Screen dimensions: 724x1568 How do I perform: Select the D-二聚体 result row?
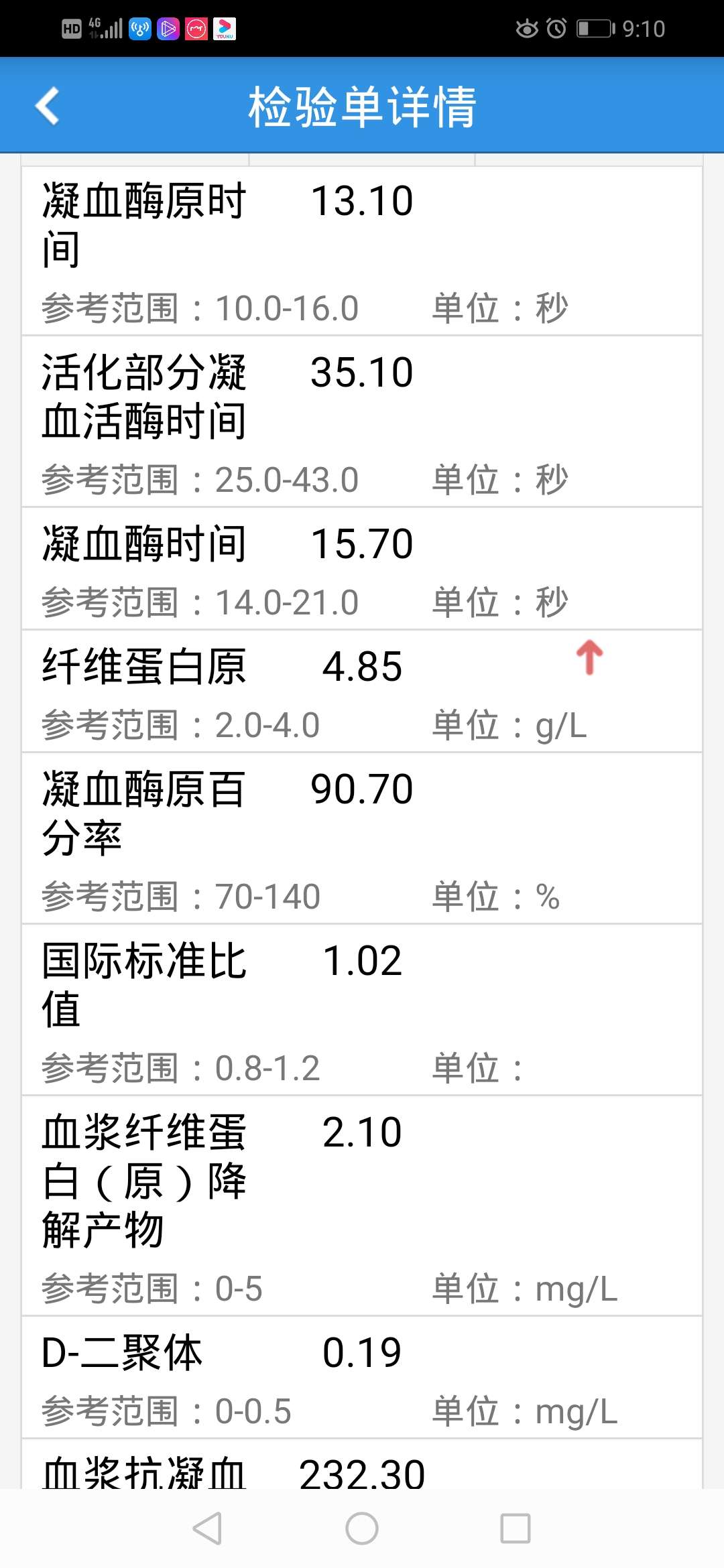point(362,1377)
